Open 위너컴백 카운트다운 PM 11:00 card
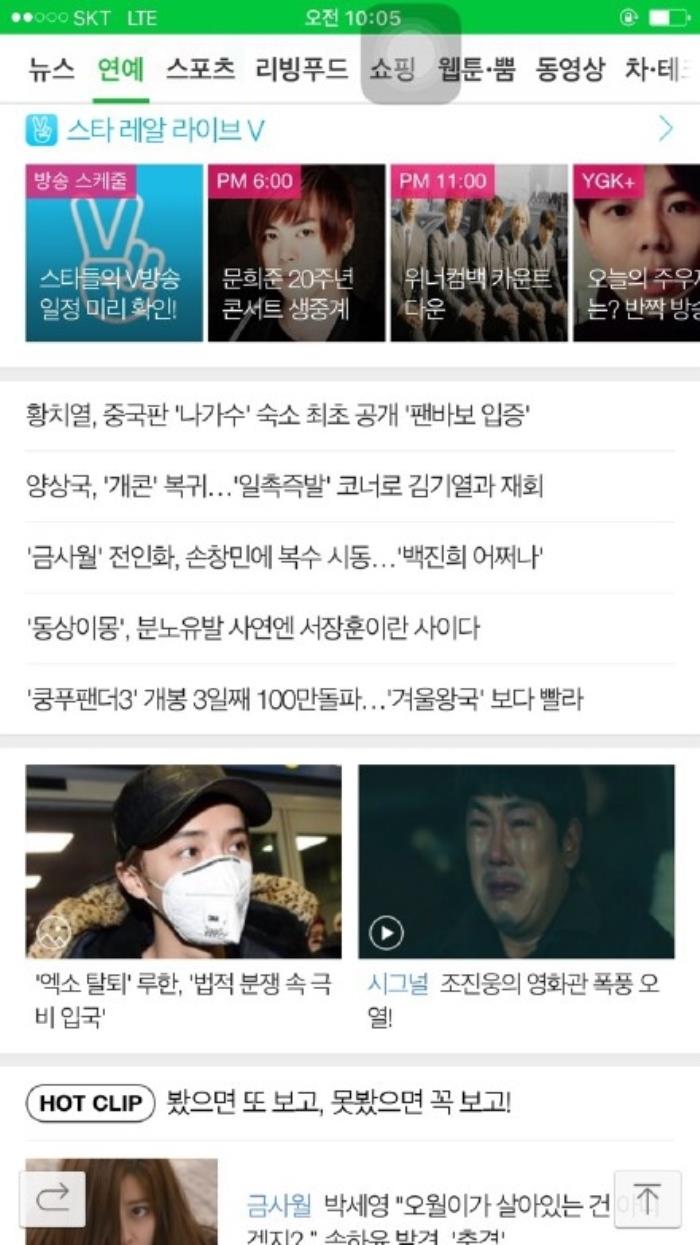The width and height of the screenshot is (700, 1245). (x=478, y=253)
